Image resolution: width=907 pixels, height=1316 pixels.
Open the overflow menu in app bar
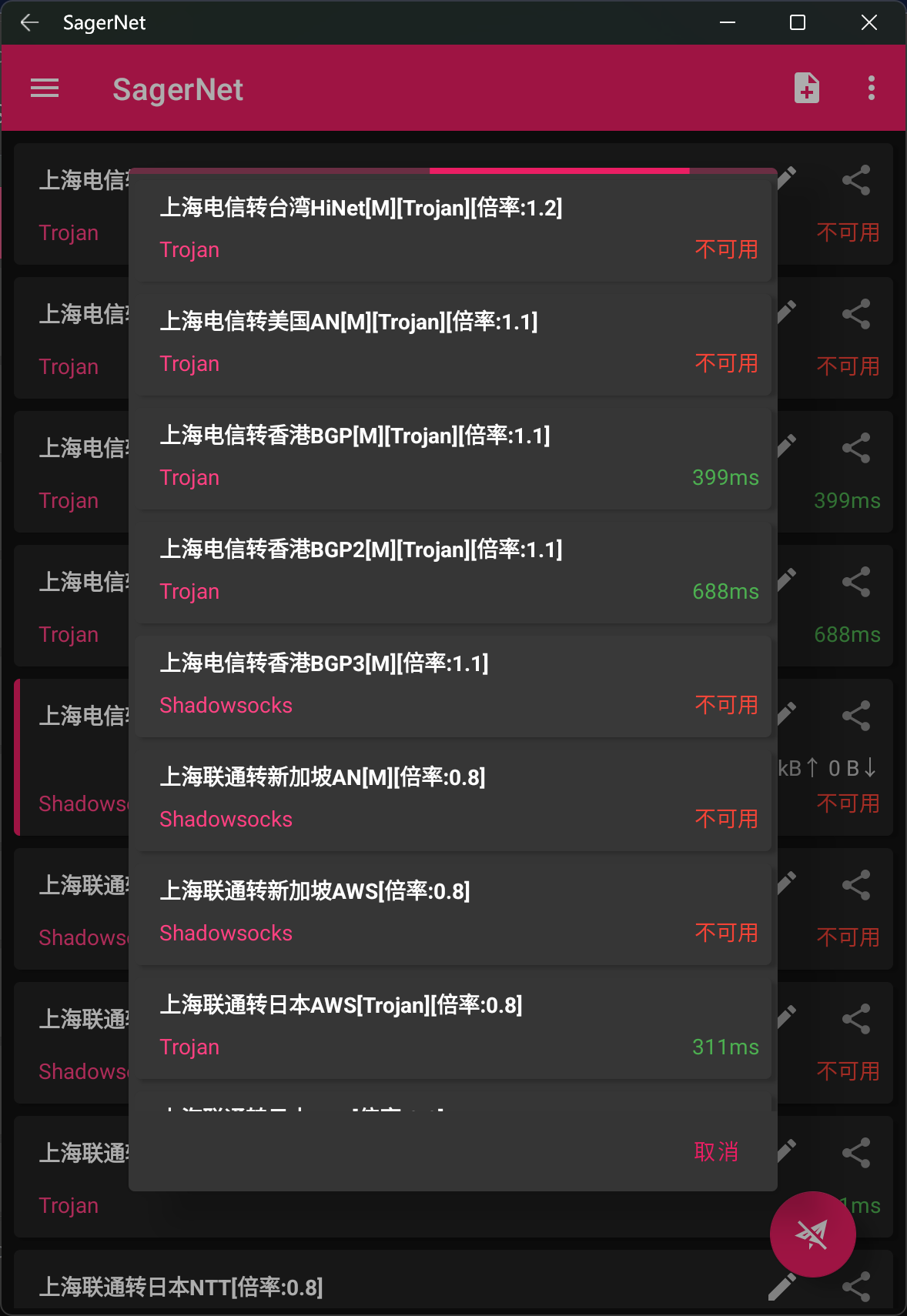pos(871,89)
